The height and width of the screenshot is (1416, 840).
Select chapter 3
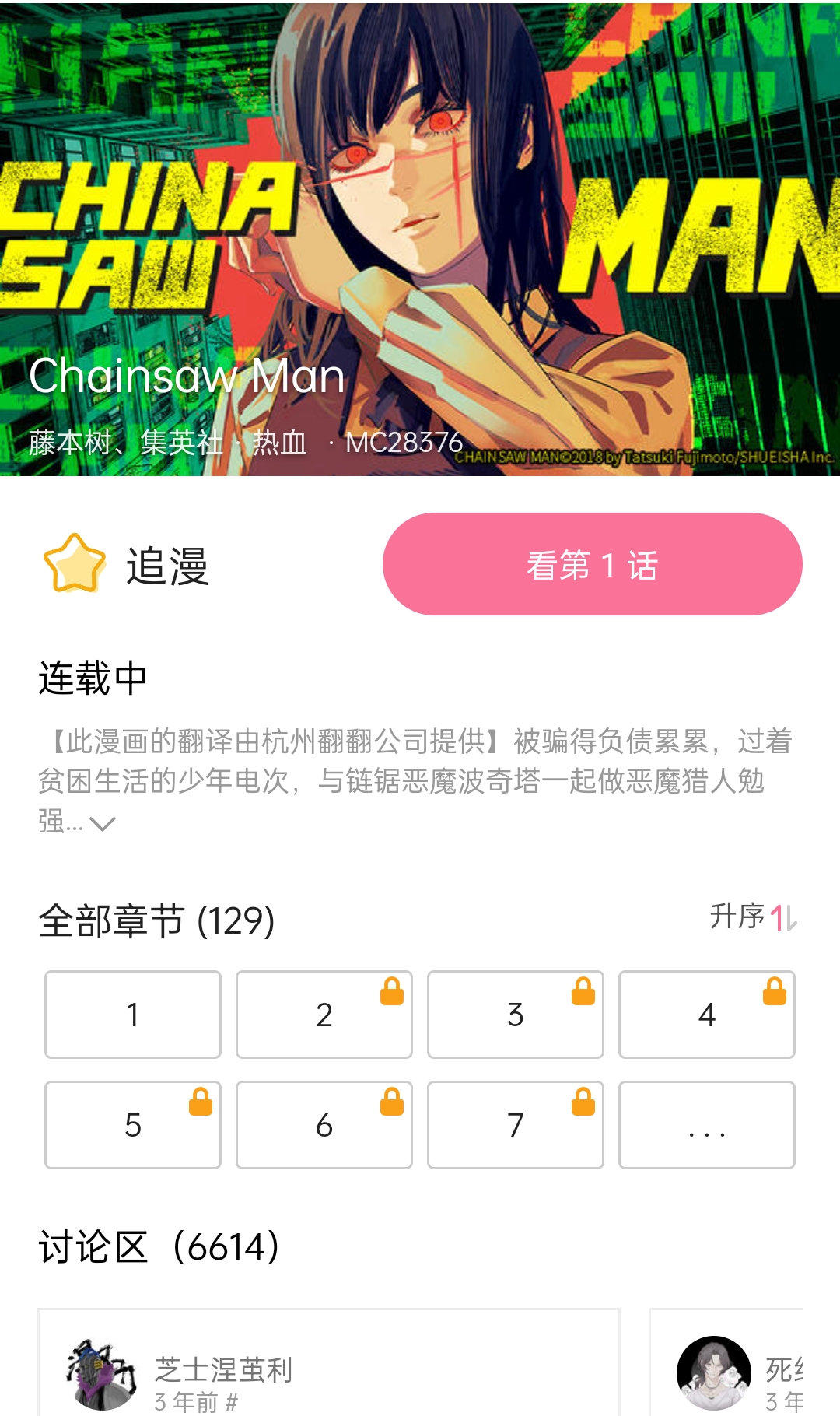(516, 1015)
